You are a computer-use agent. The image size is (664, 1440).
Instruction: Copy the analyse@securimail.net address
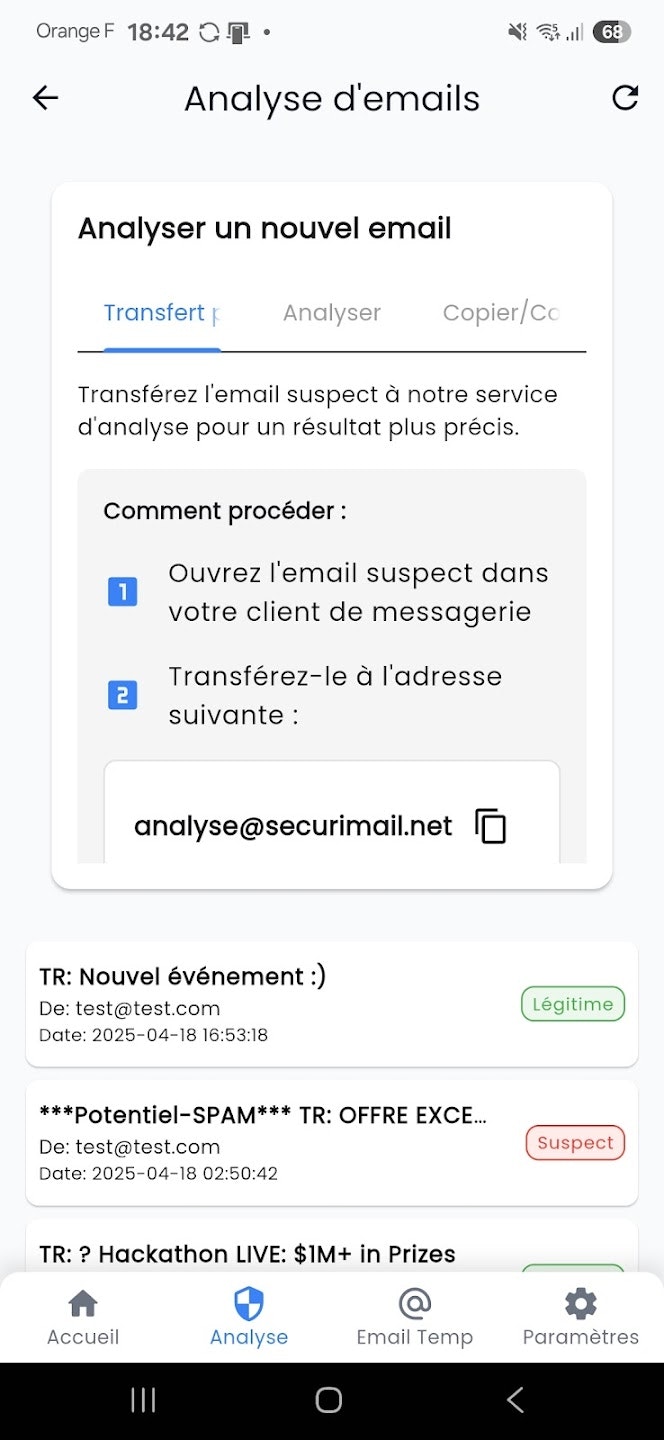click(x=490, y=826)
